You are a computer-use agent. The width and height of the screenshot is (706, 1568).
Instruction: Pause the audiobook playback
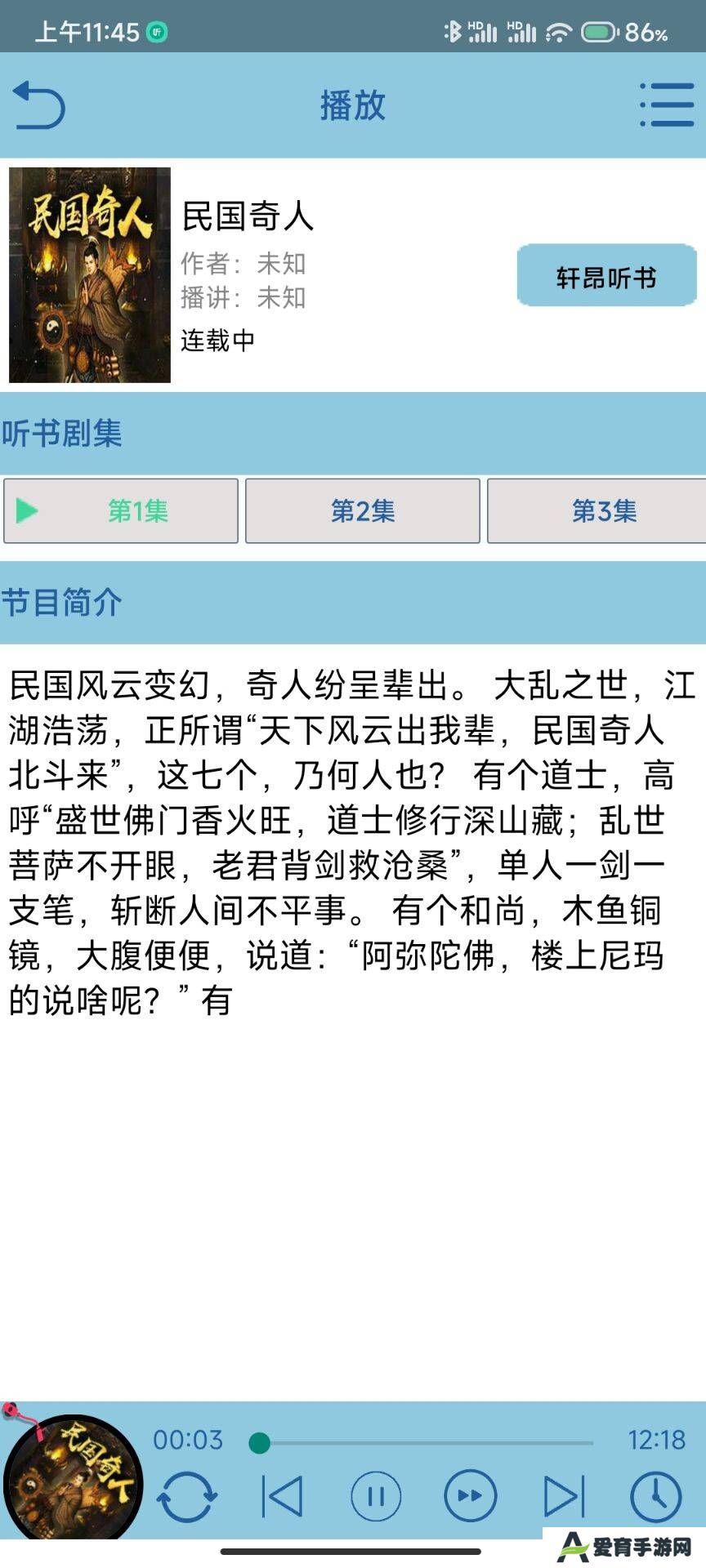point(376,1496)
